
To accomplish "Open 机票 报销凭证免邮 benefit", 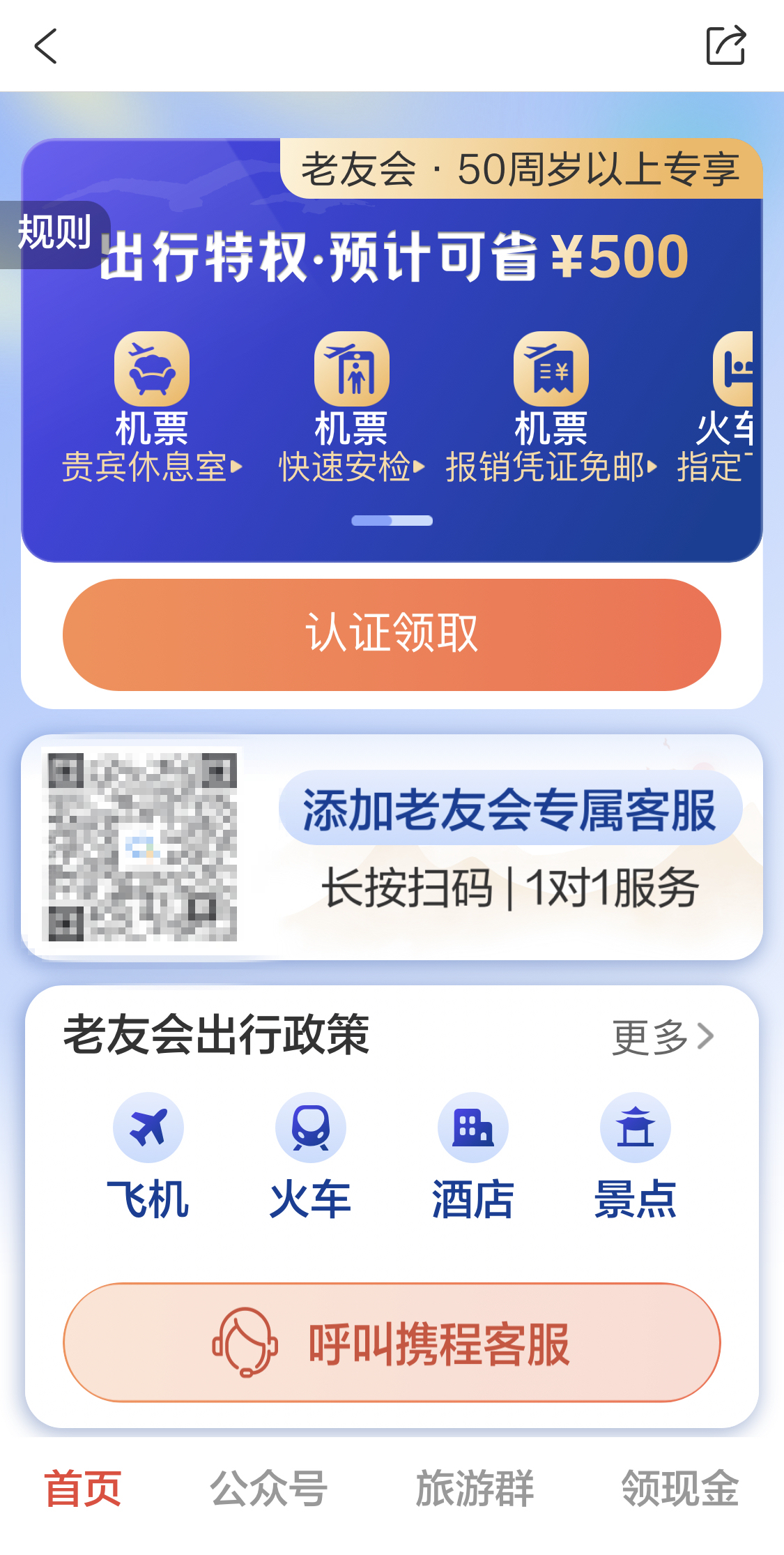I will [551, 408].
